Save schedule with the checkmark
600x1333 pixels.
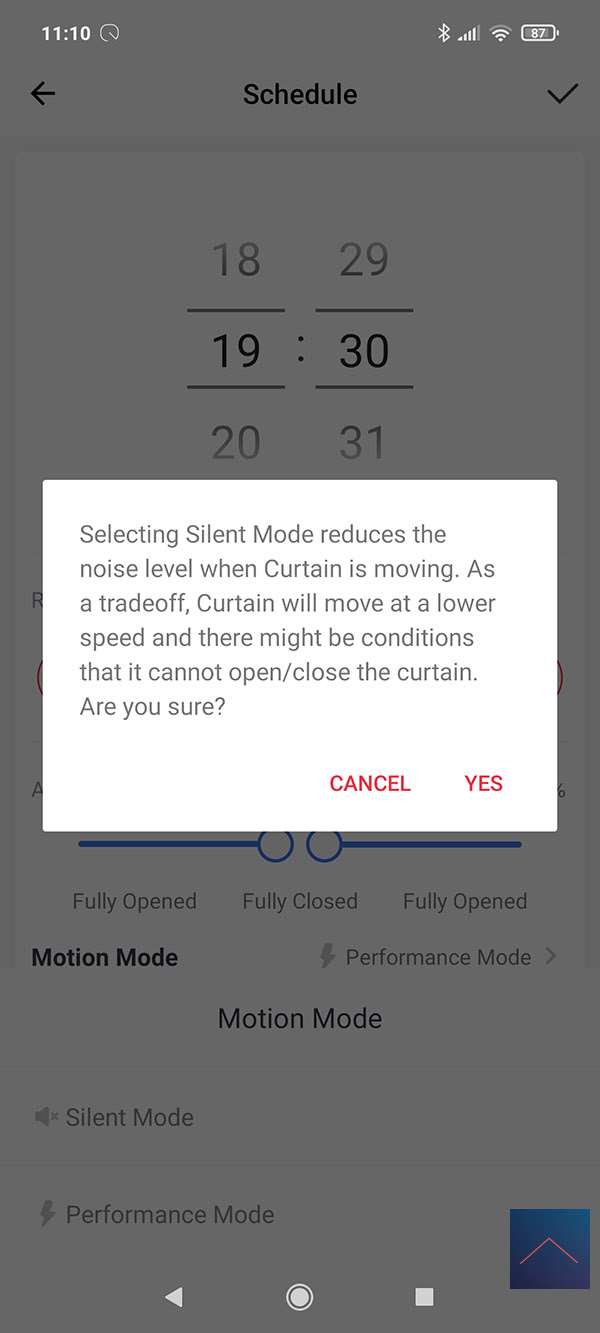562,94
